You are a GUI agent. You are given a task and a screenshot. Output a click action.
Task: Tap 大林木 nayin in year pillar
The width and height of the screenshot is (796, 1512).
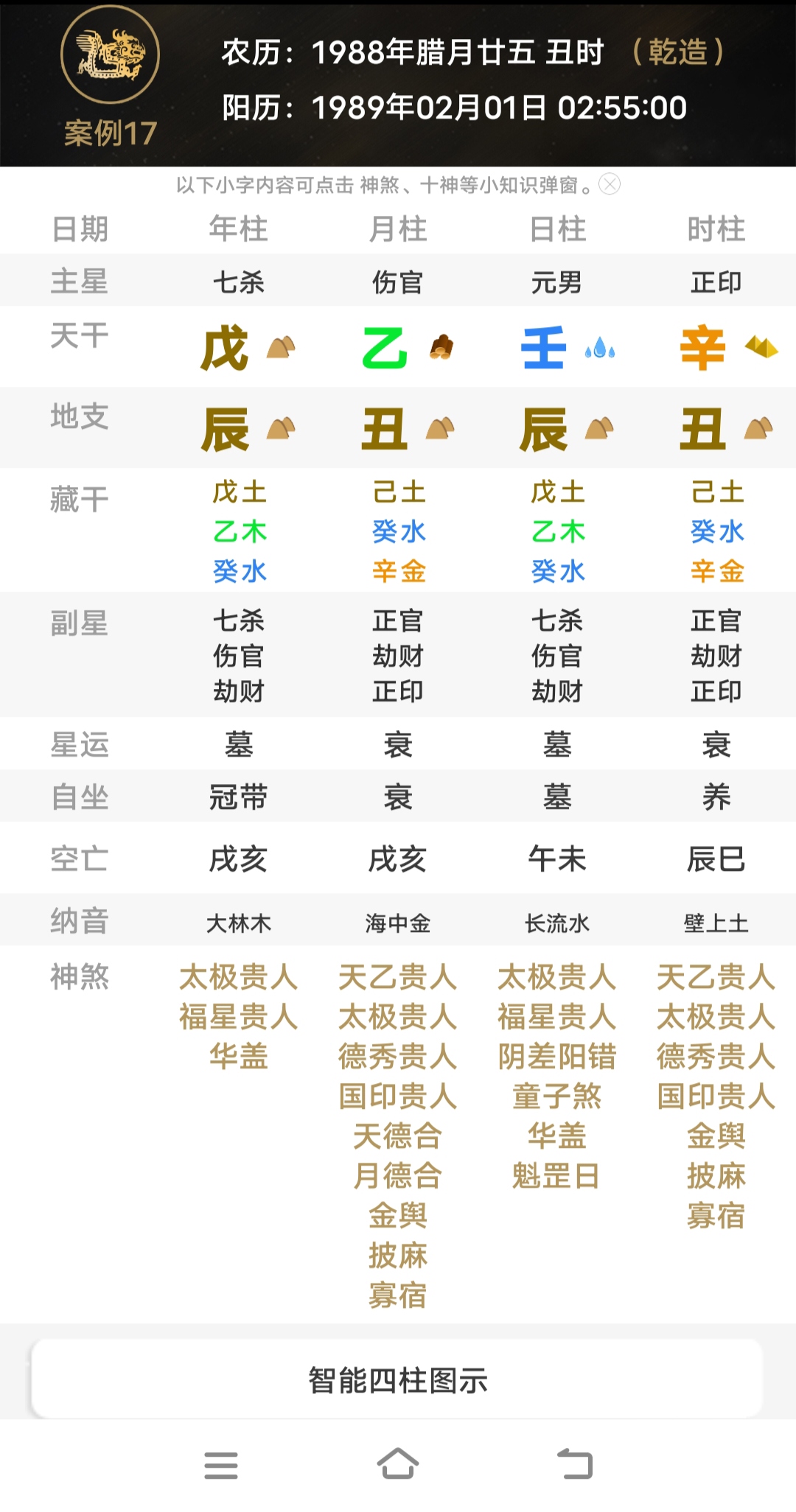(238, 923)
